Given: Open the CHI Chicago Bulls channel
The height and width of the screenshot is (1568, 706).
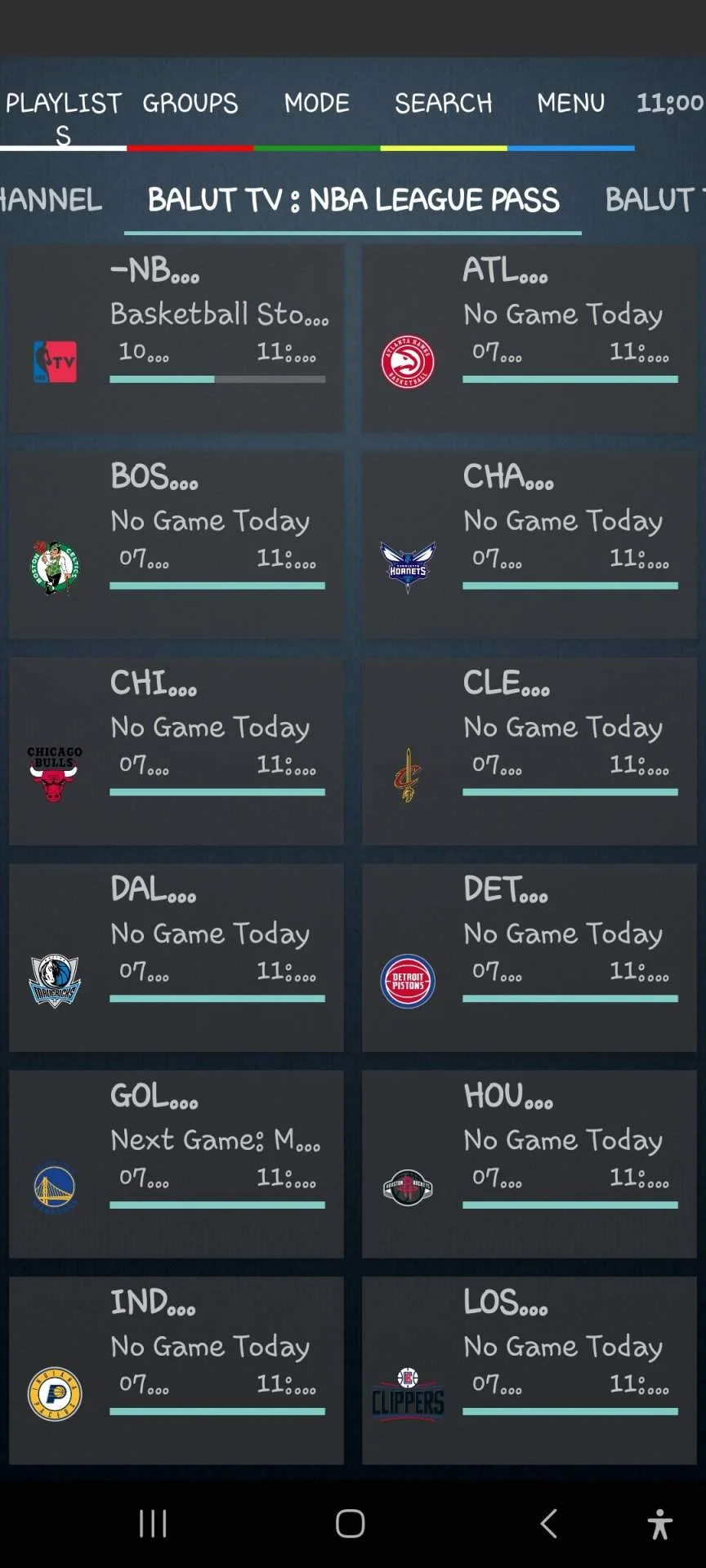Looking at the screenshot, I should (x=176, y=752).
